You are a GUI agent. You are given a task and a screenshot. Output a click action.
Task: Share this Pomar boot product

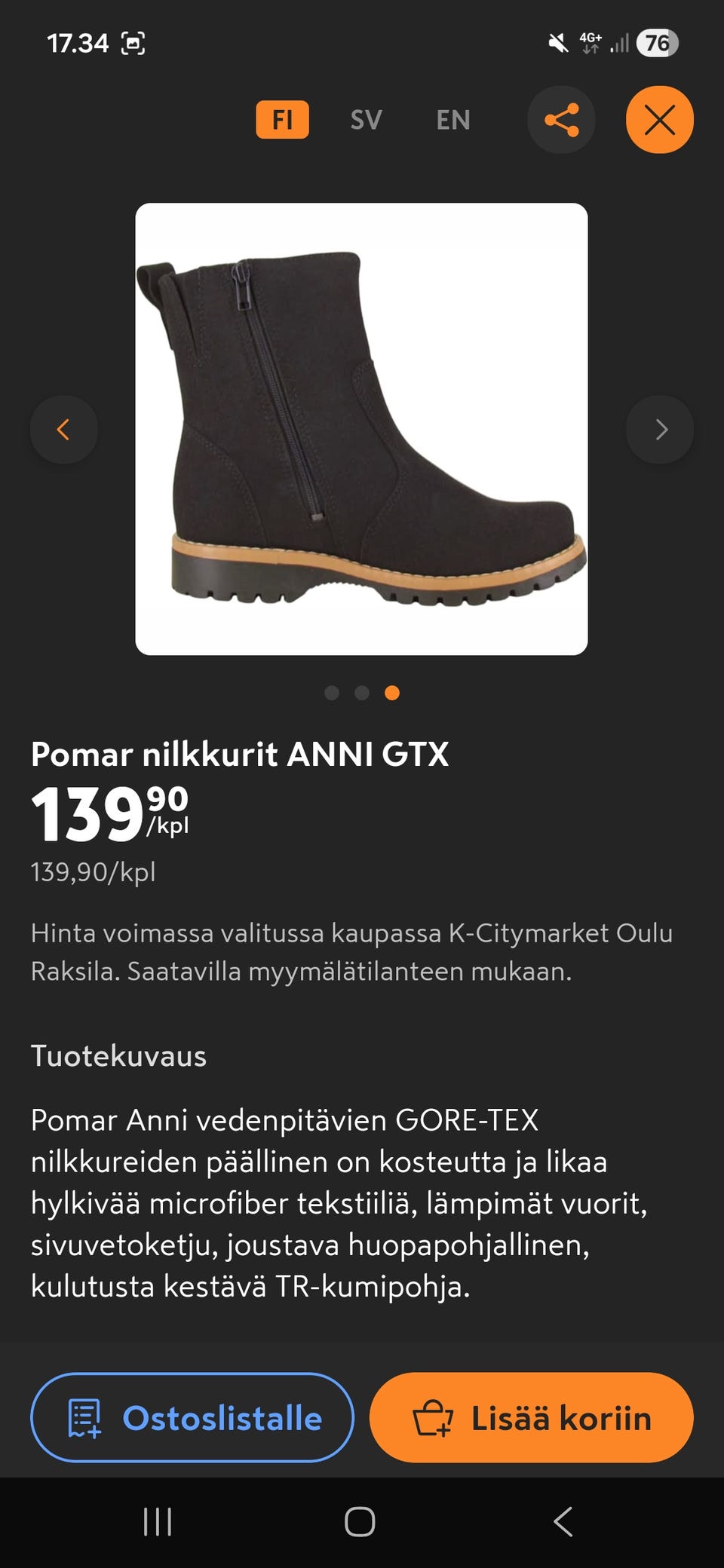(561, 120)
